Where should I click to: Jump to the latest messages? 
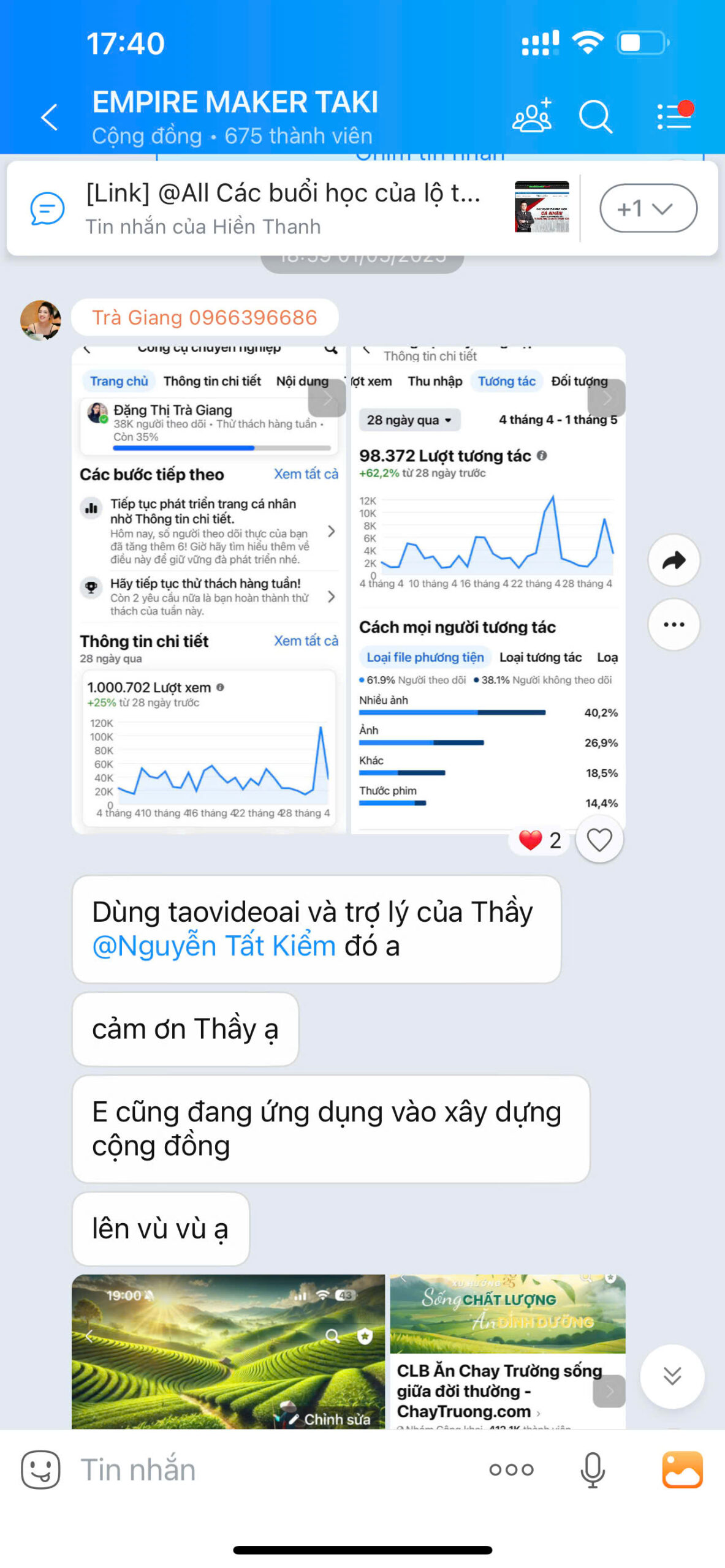coord(672,1376)
